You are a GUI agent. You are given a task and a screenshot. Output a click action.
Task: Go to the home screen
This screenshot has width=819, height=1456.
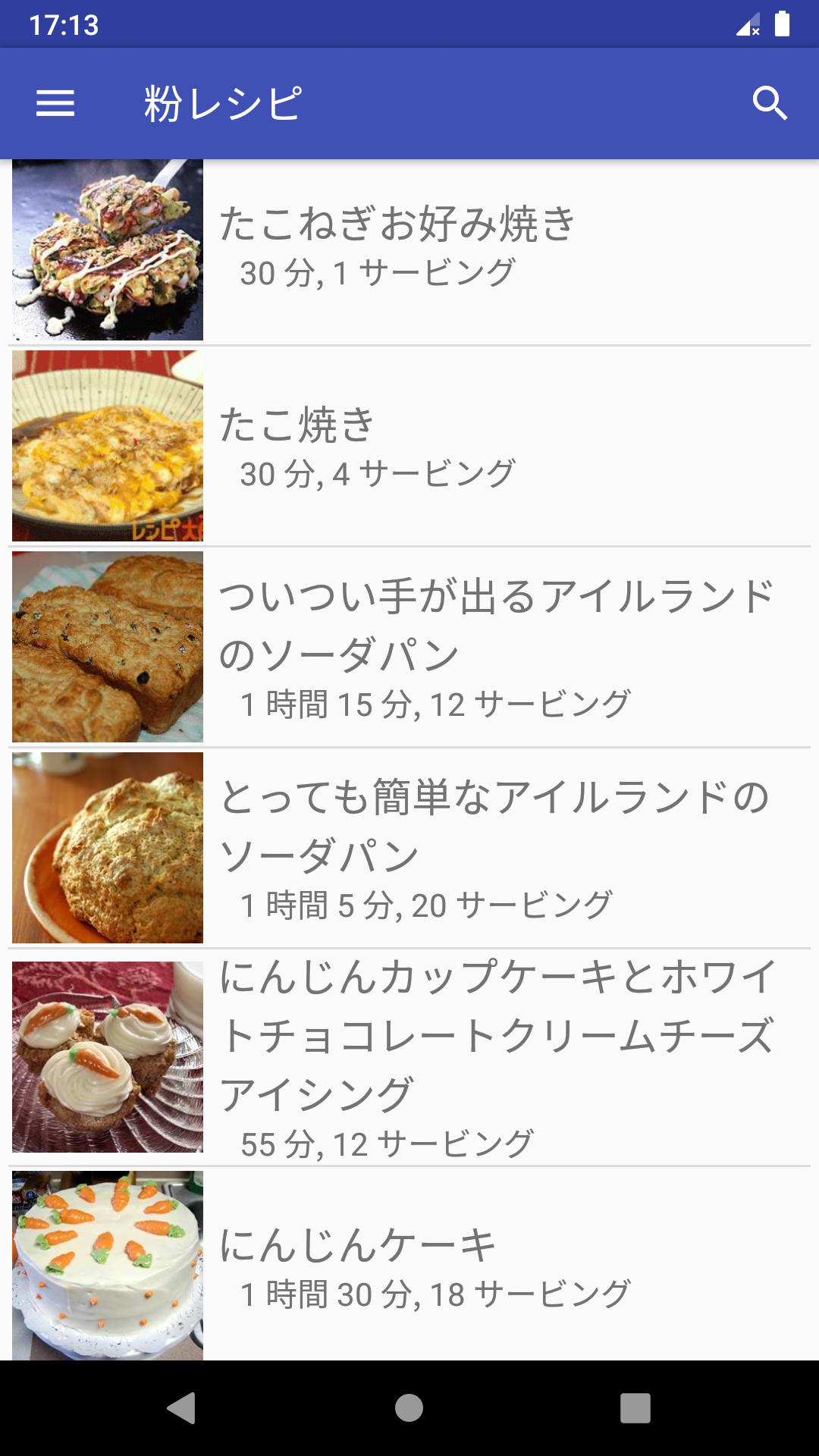409,1408
